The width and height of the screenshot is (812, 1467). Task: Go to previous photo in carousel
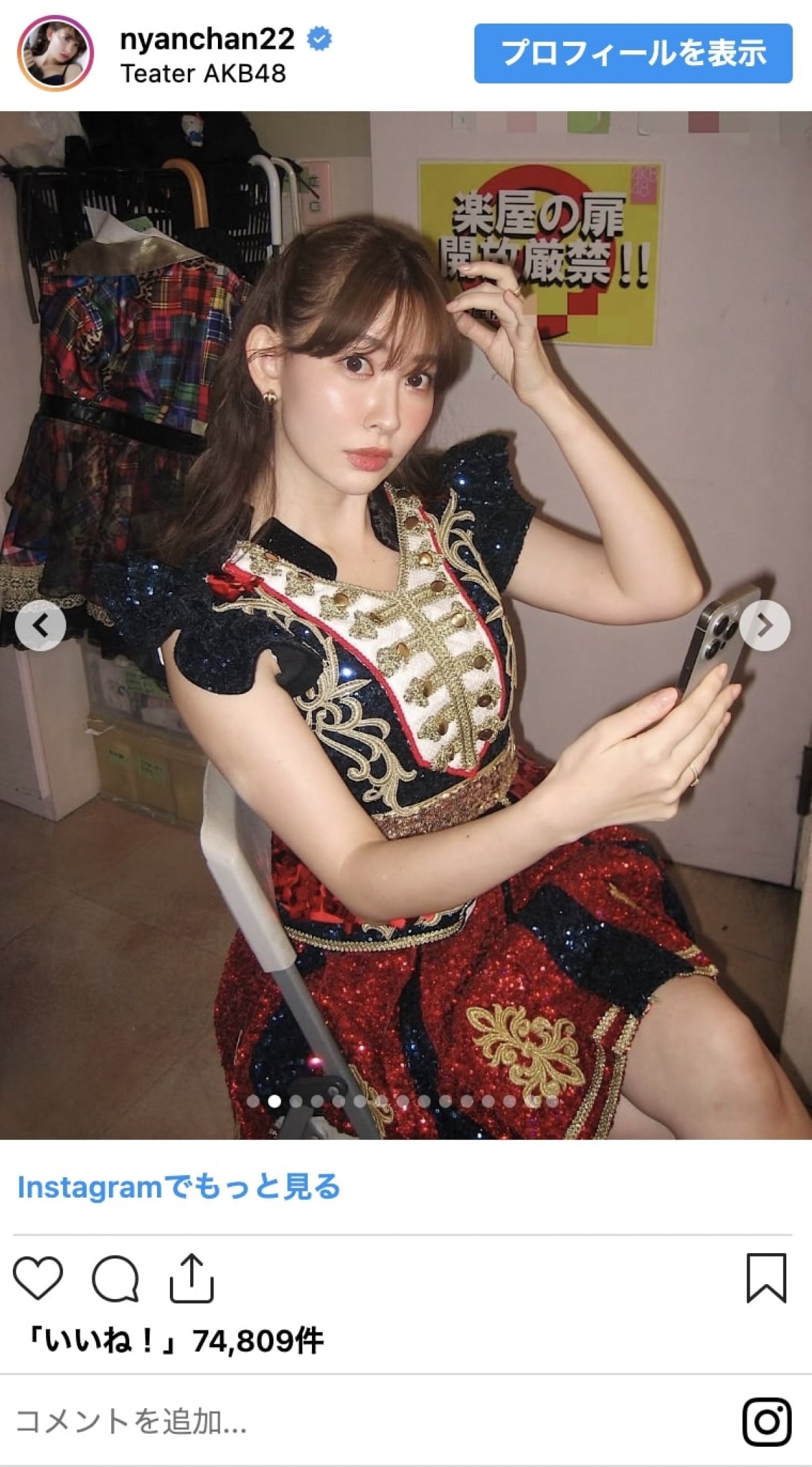(x=41, y=625)
